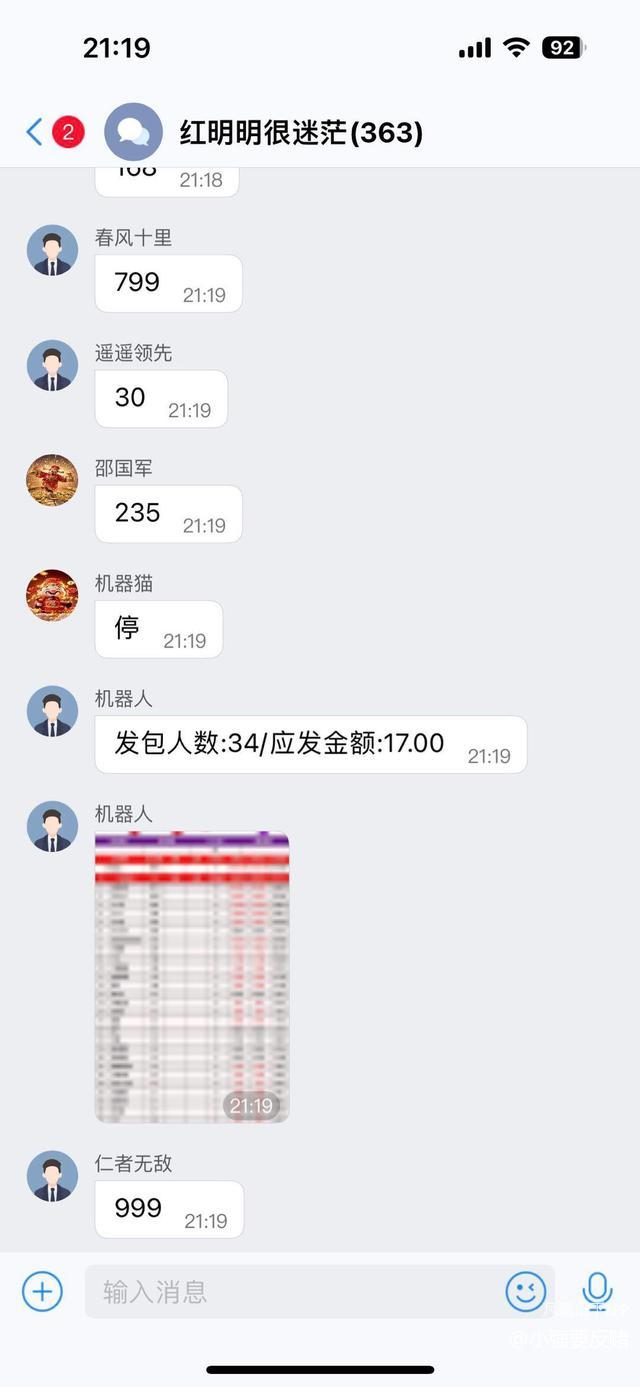Open 邵国军's profile avatar
The height and width of the screenshot is (1387, 640).
point(52,480)
